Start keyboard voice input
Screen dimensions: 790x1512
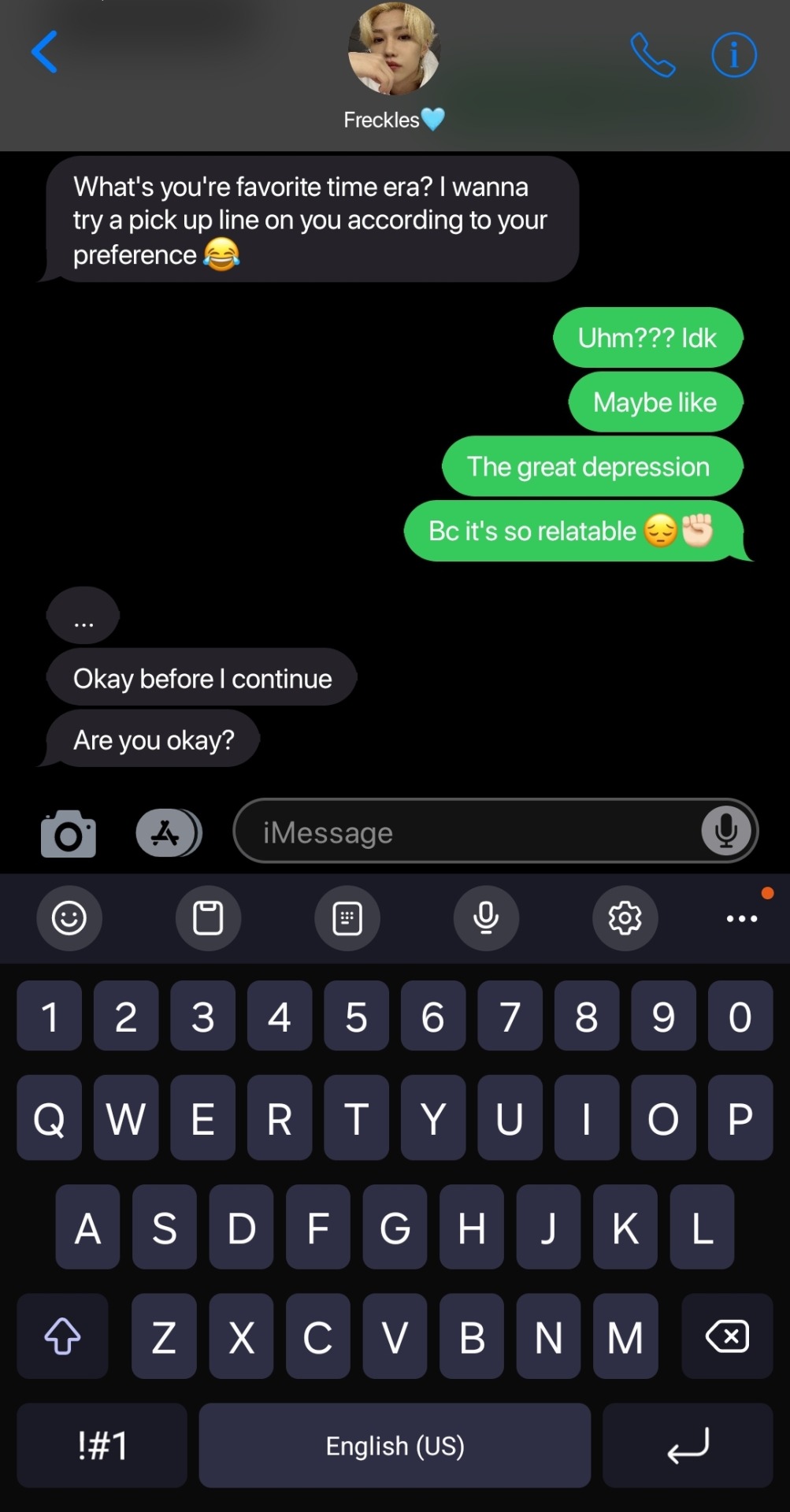coord(486,918)
